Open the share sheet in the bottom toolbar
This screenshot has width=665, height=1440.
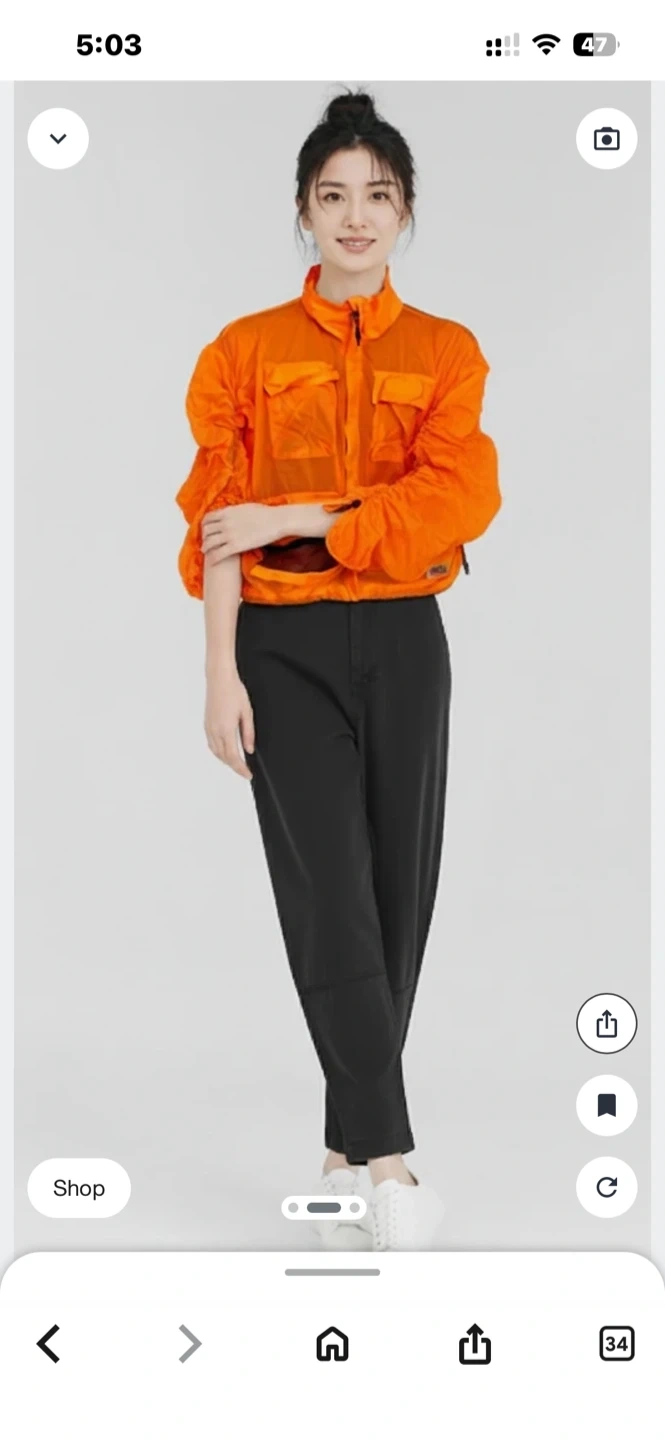click(x=475, y=1343)
